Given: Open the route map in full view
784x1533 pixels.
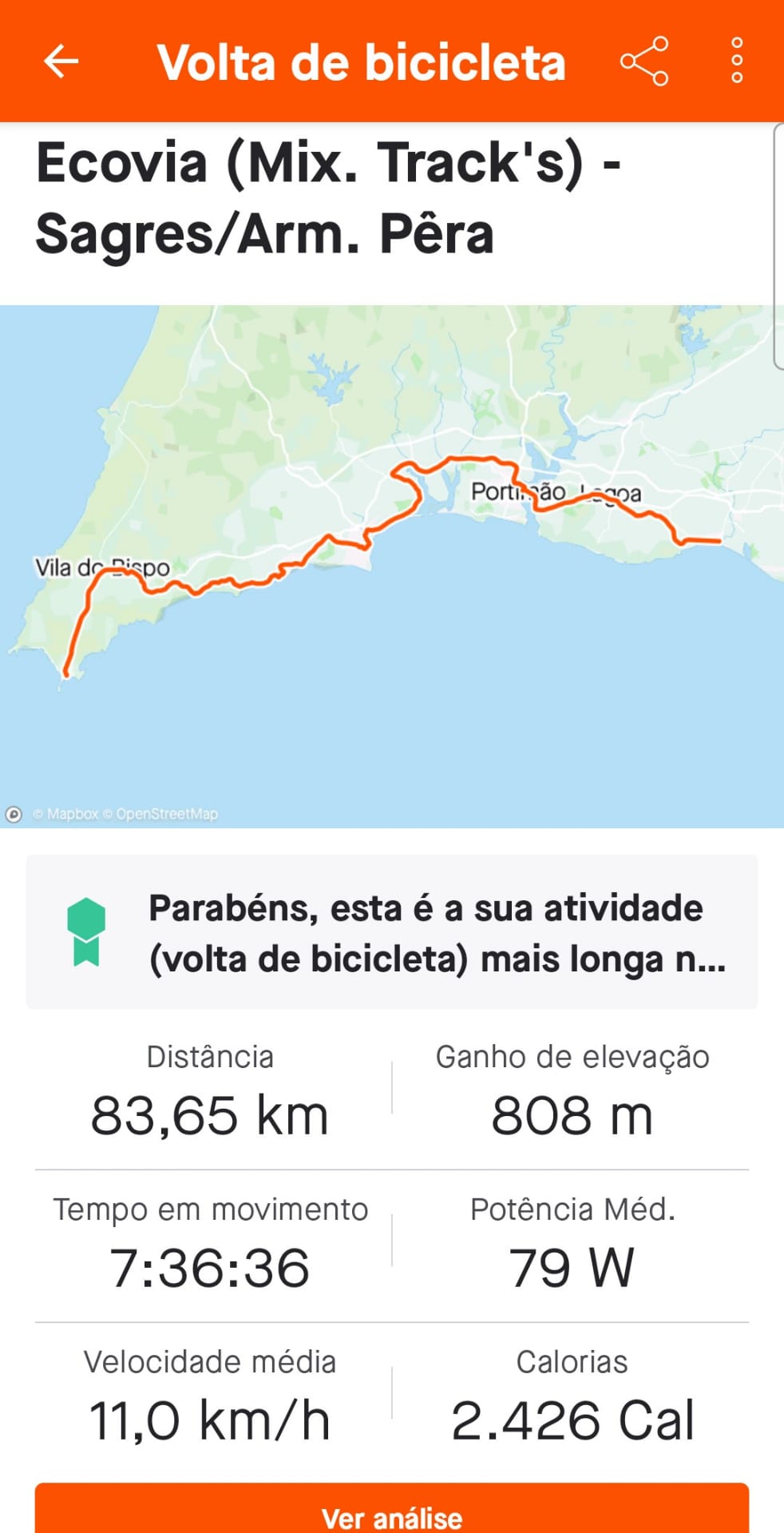Looking at the screenshot, I should point(392,566).
